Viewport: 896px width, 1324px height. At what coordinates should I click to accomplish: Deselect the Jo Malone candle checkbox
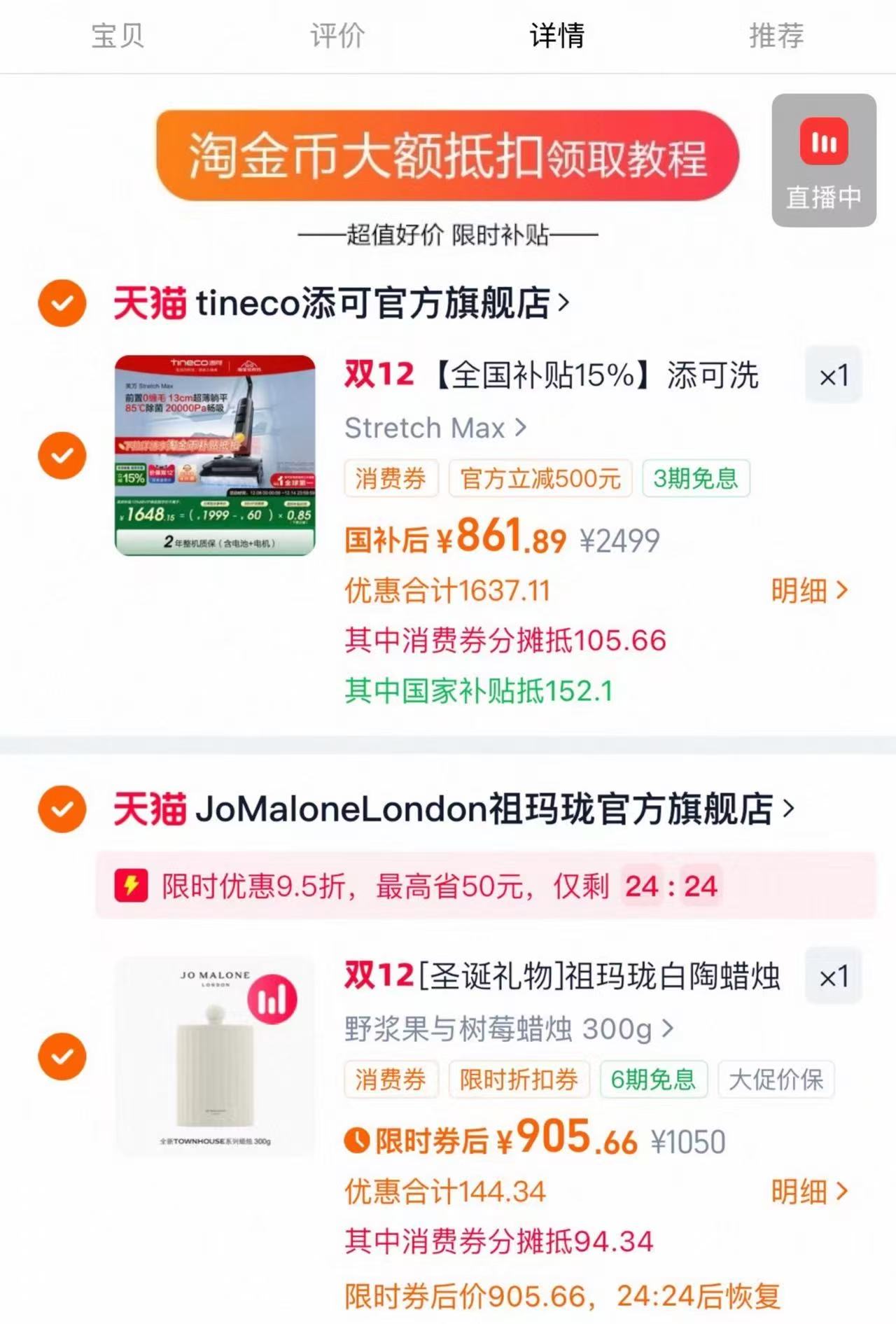coord(62,1054)
